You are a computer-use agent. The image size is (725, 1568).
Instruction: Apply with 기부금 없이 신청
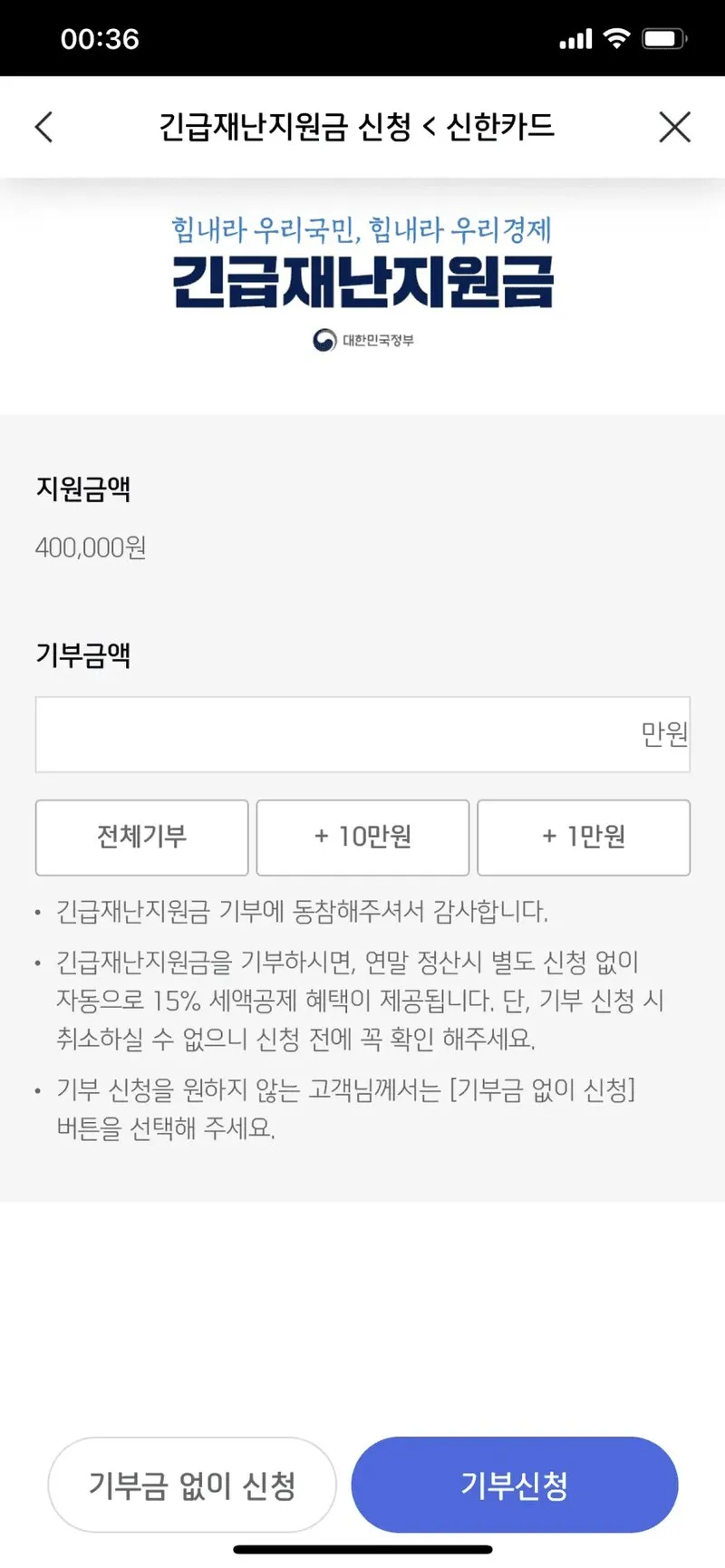[192, 1485]
